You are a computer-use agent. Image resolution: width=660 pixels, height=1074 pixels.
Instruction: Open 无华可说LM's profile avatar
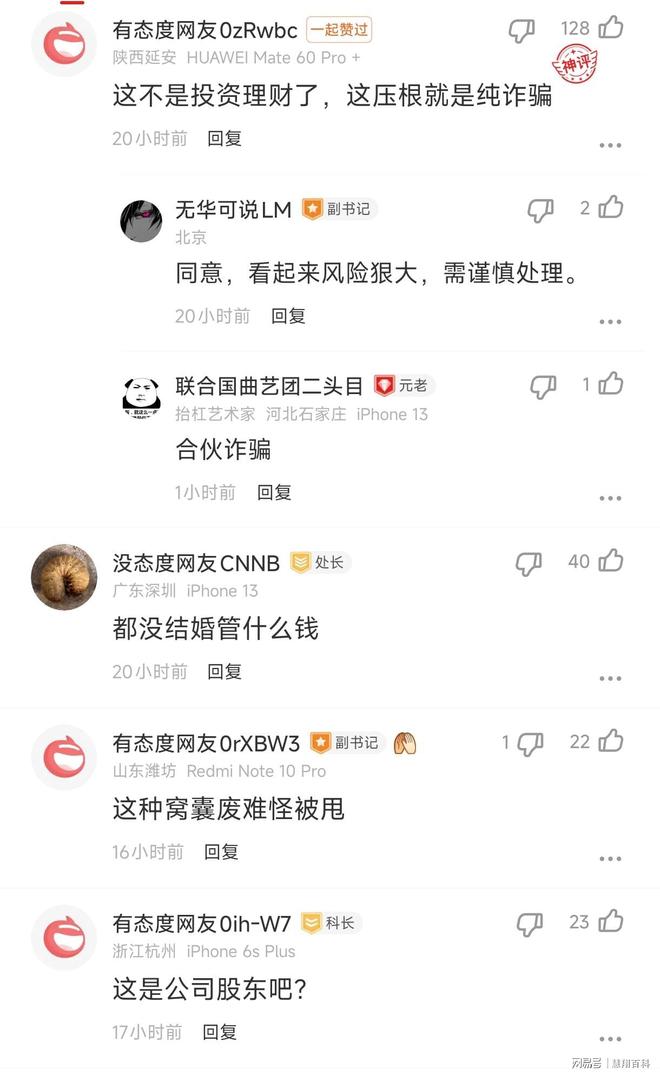click(141, 220)
